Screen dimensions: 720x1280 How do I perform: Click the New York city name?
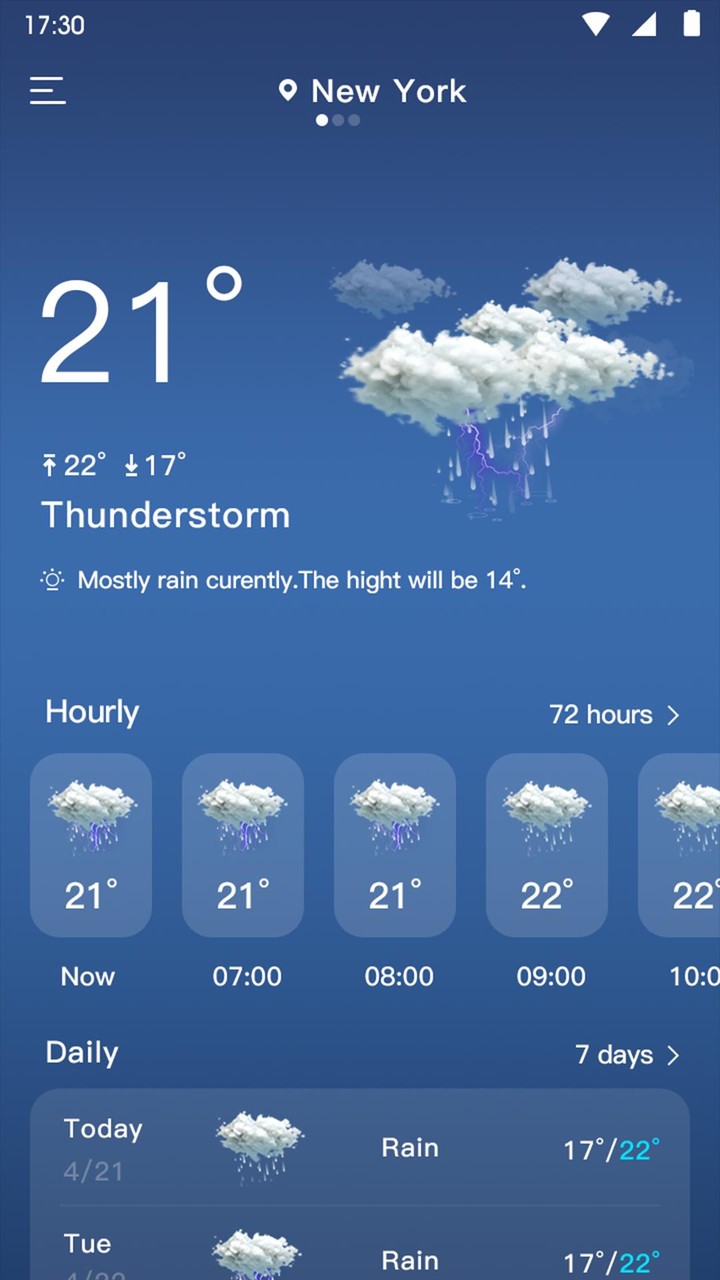pos(389,91)
